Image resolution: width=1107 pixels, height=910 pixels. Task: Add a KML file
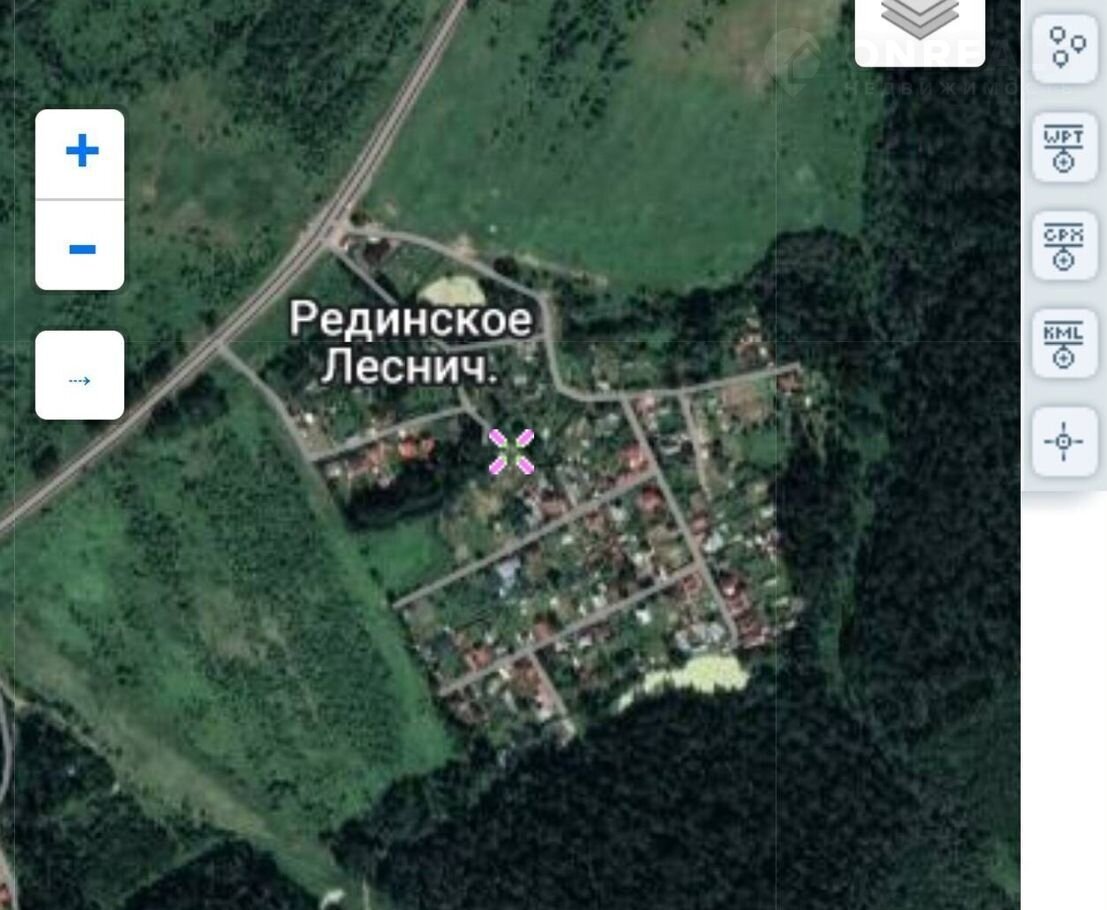1064,344
